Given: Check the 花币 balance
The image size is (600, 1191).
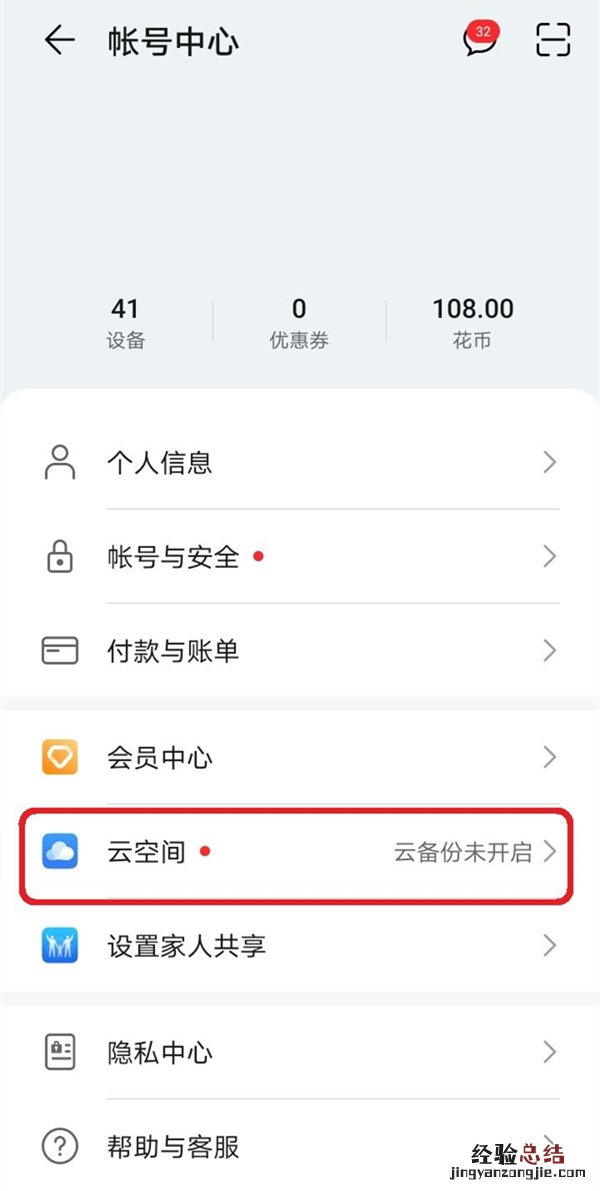Looking at the screenshot, I should pos(472,322).
